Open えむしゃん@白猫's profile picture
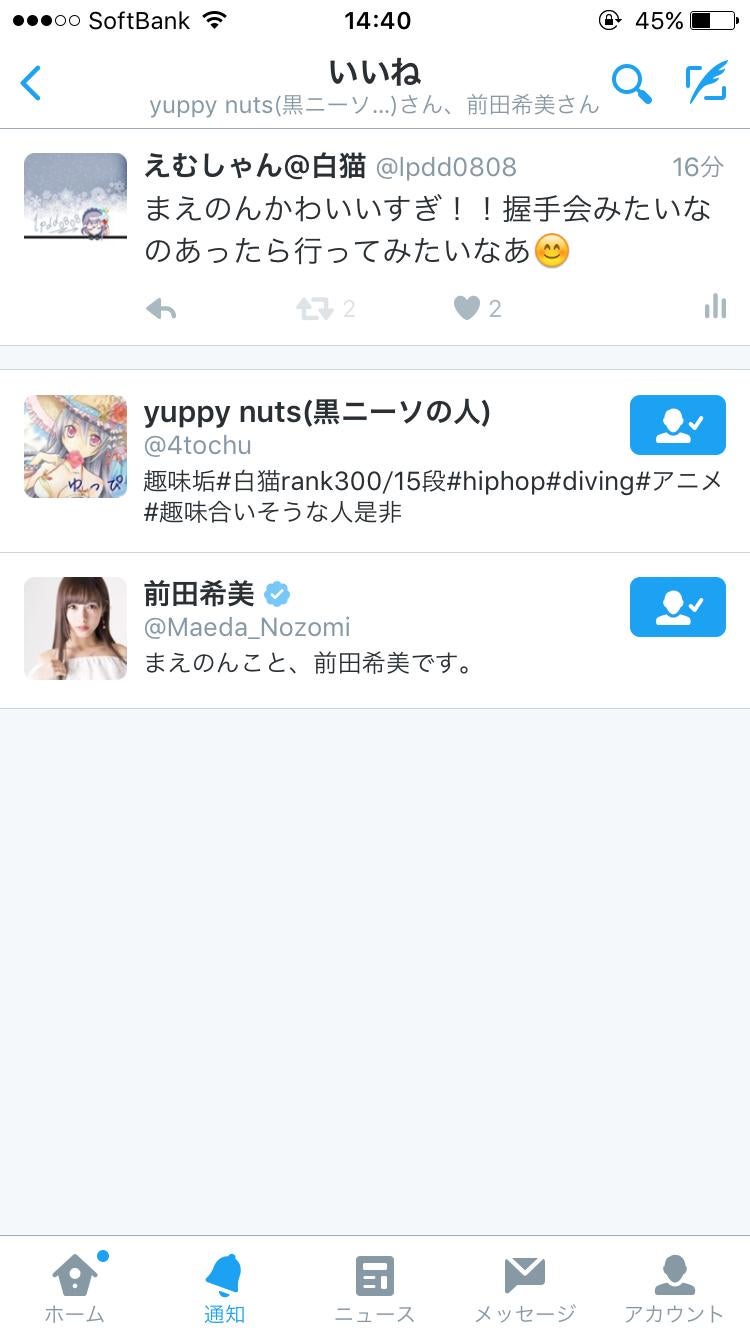 click(x=76, y=196)
